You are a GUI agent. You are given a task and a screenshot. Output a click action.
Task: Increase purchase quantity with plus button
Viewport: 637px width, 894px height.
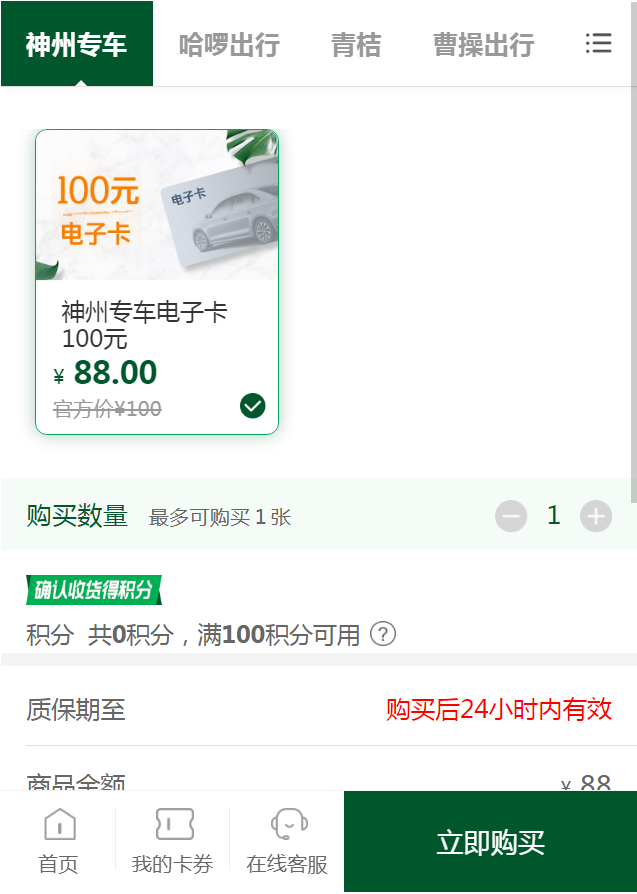[x=596, y=516]
